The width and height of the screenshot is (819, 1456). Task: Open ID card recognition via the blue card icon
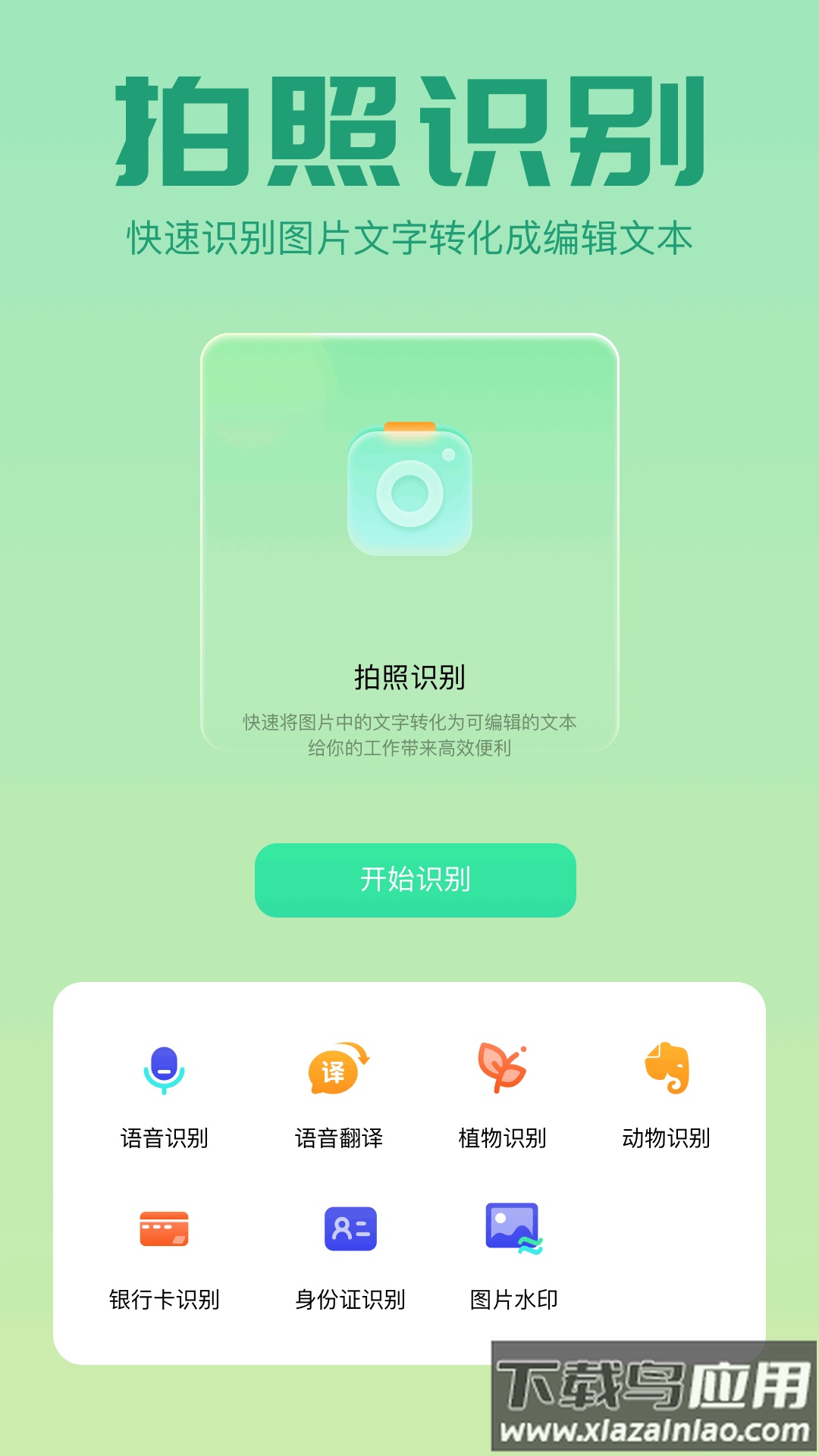point(350,1228)
